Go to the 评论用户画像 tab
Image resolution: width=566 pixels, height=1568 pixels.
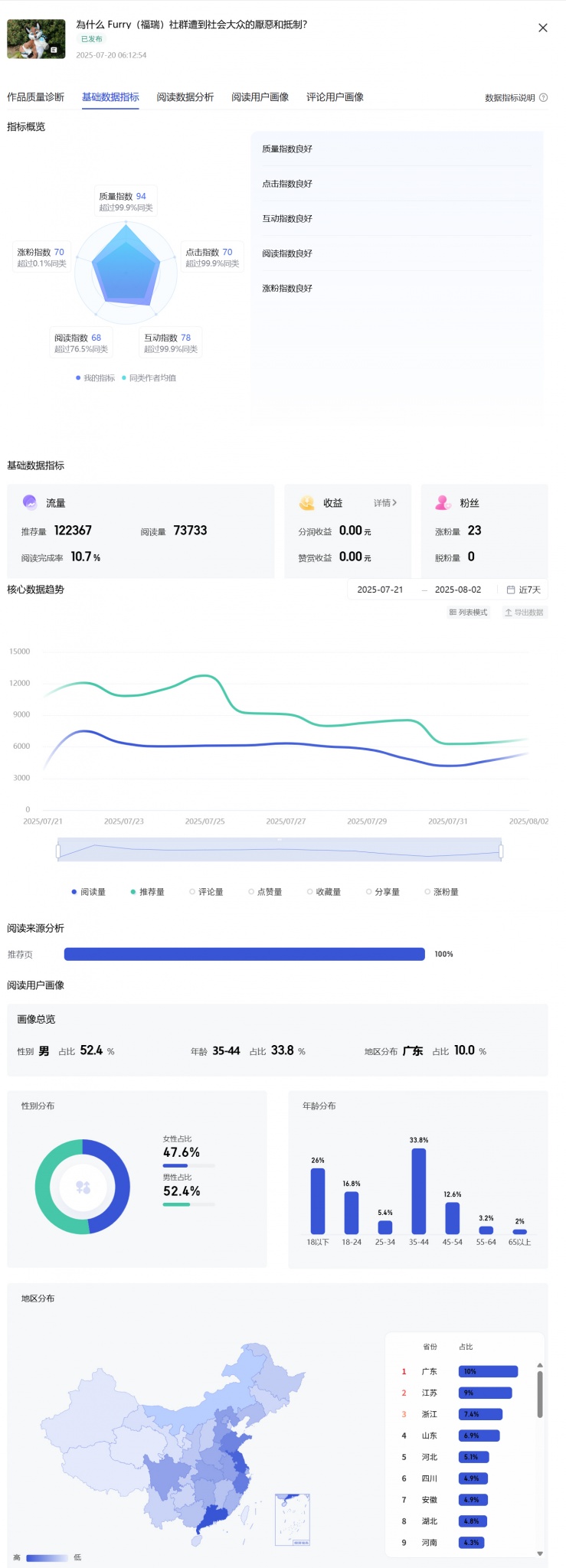[x=335, y=97]
